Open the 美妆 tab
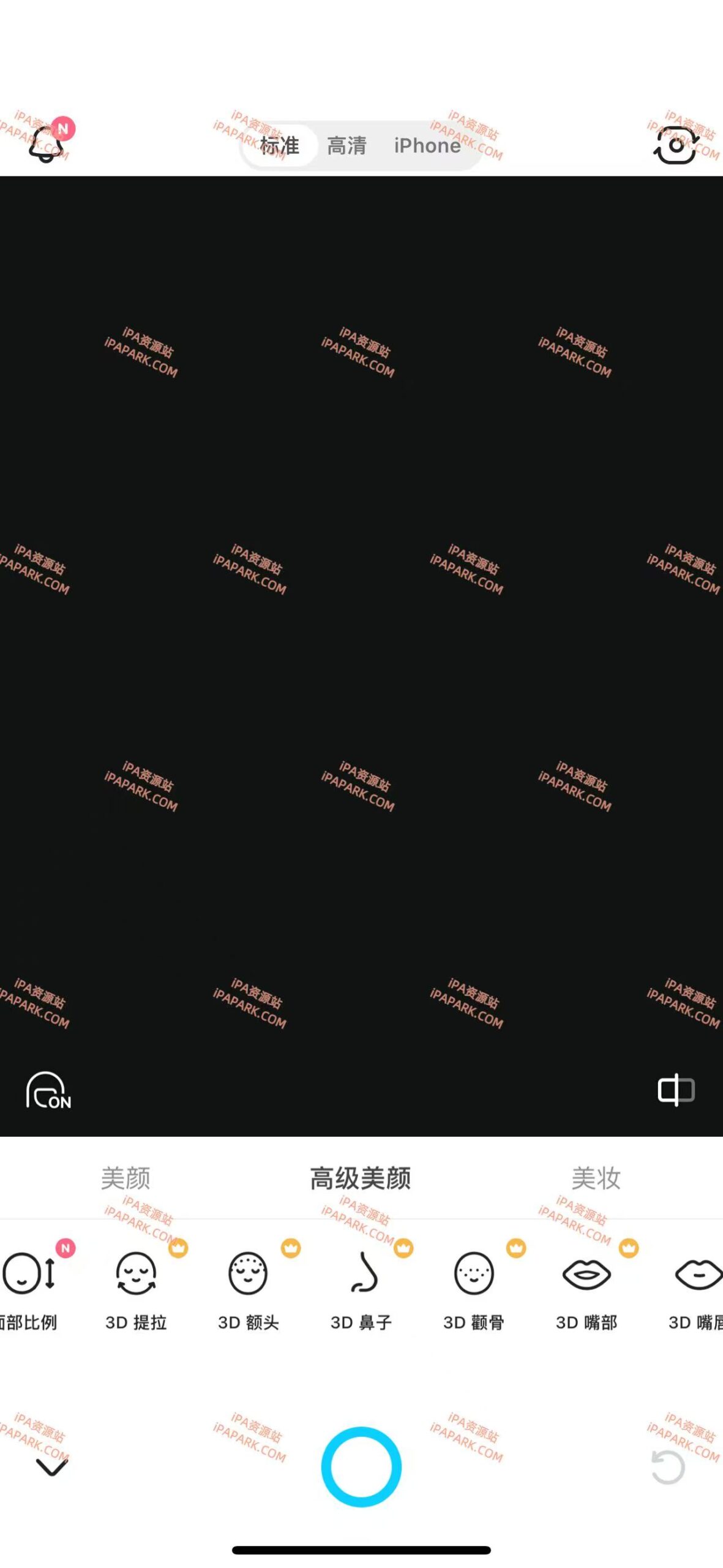This screenshot has width=723, height=1568. 596,1178
